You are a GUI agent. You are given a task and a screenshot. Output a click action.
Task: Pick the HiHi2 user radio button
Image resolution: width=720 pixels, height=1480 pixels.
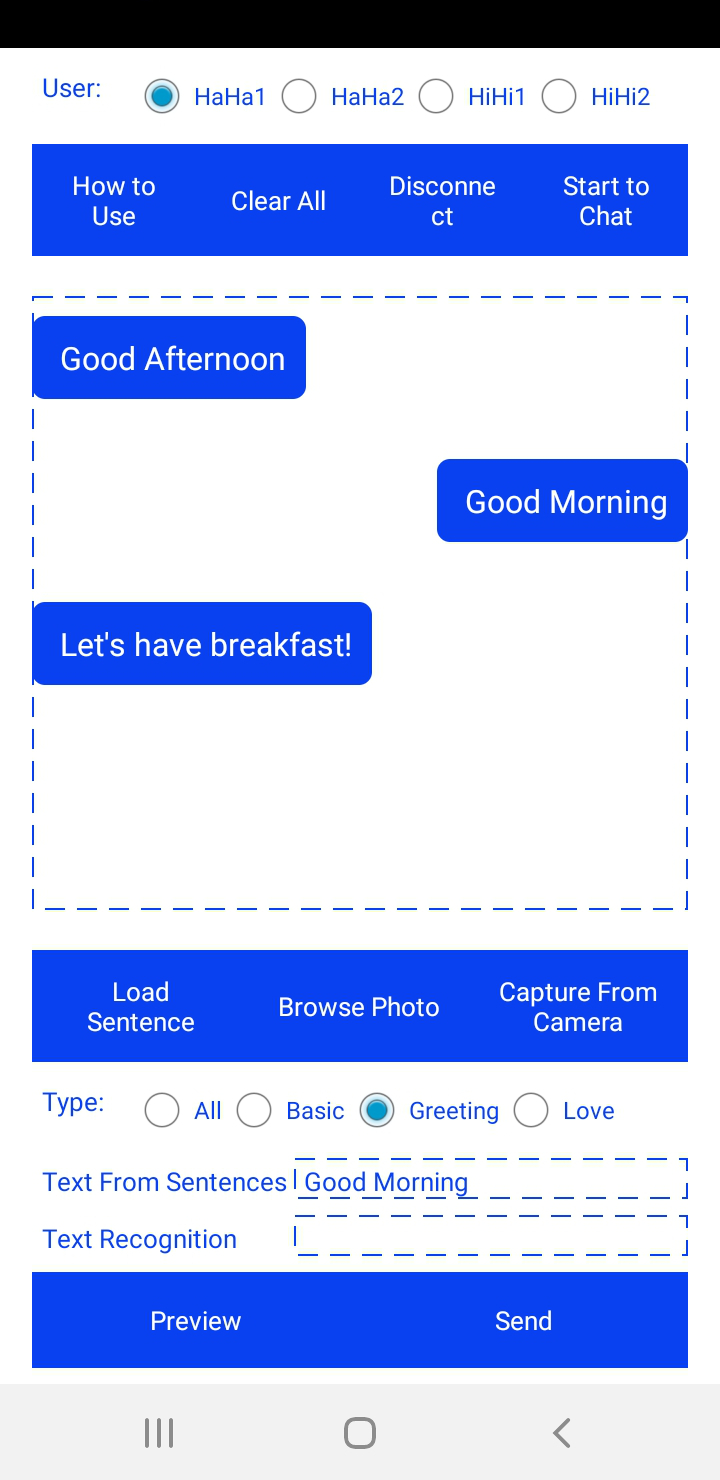click(x=596, y=97)
